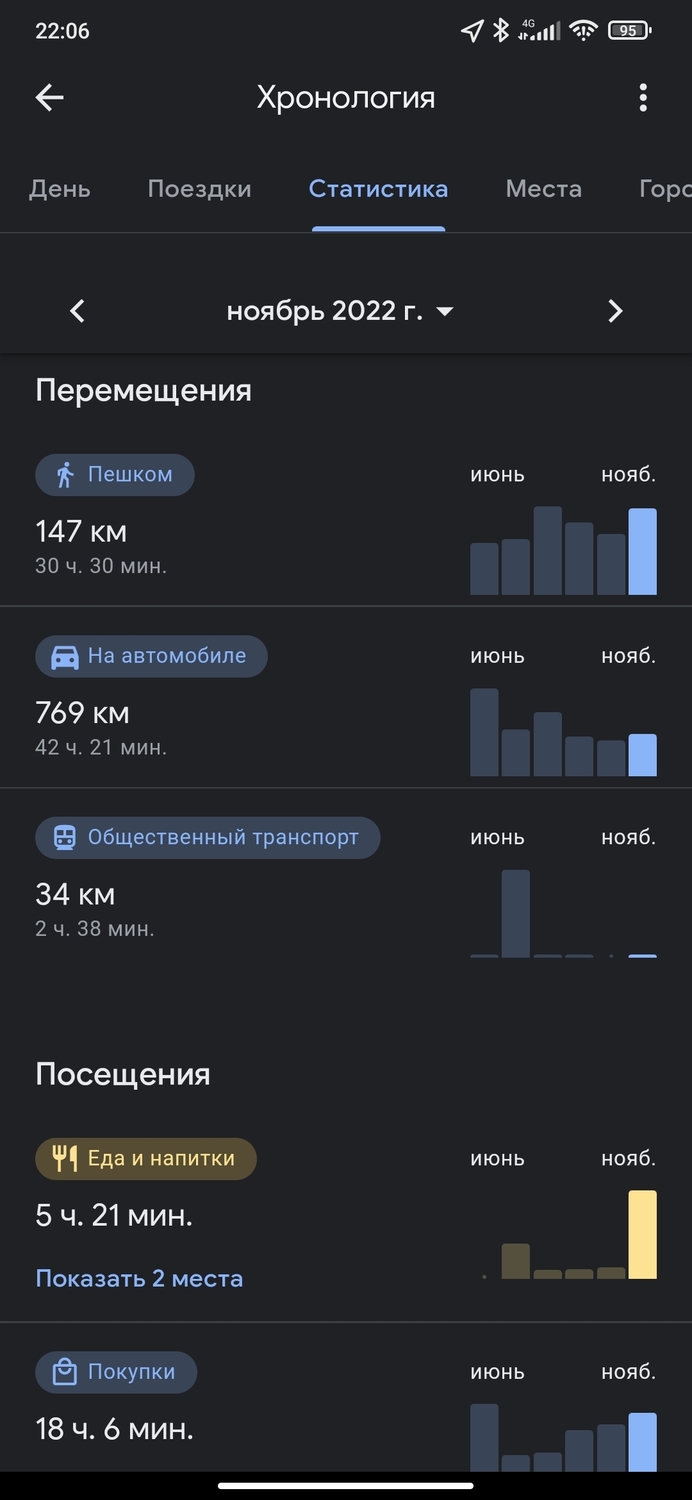Open the ноябрь 2022 г. month picker
The height and width of the screenshot is (1500, 692).
340,311
